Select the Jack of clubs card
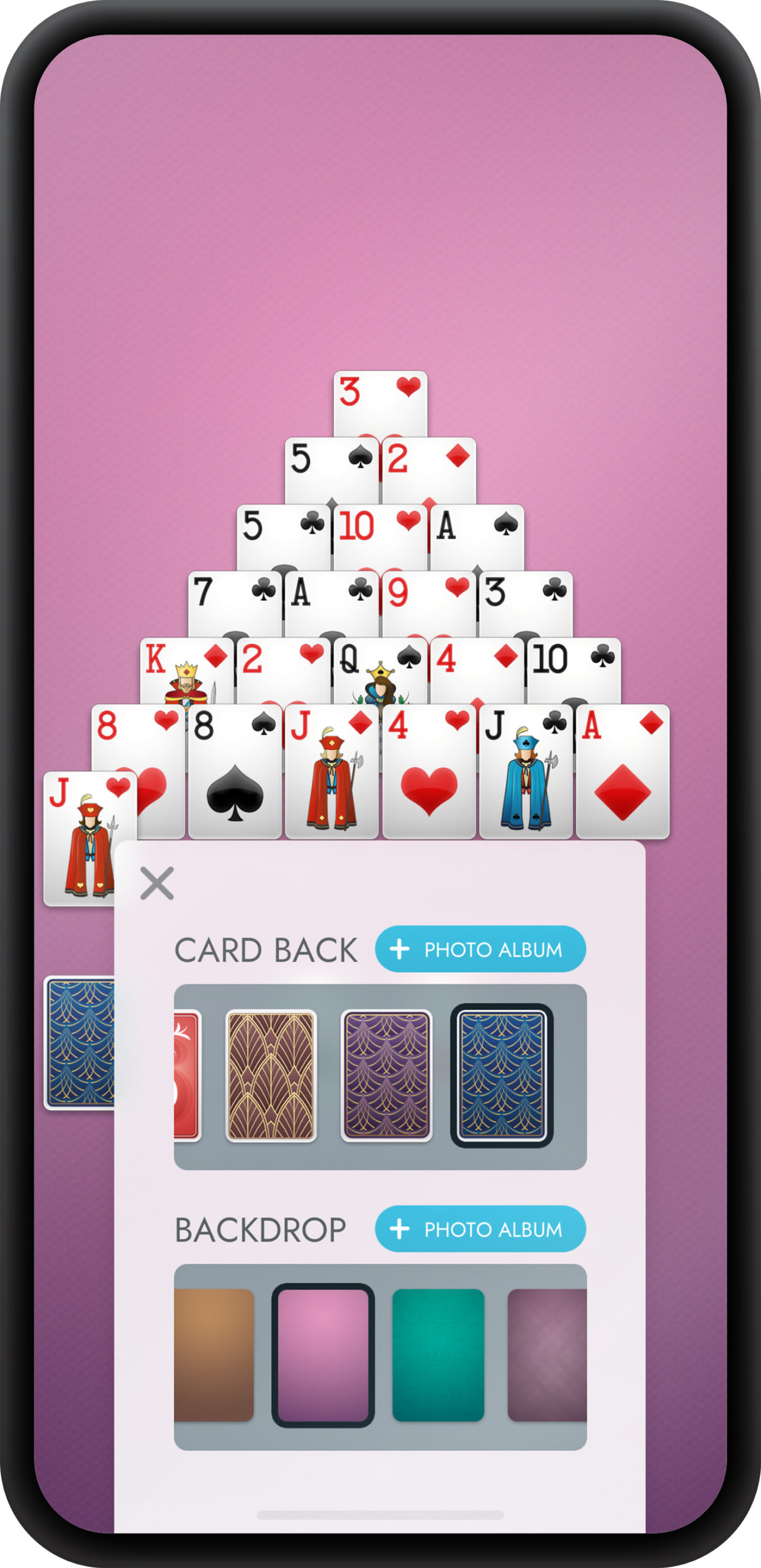The width and height of the screenshot is (761, 1568). coord(526,772)
